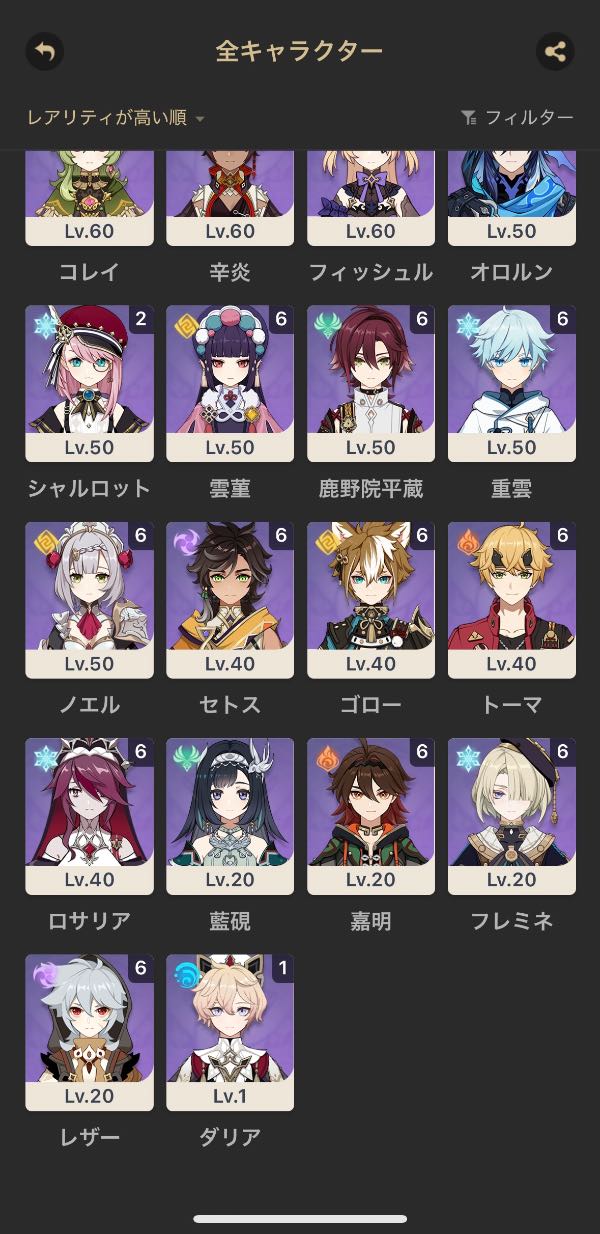This screenshot has width=600, height=1234.
Task: Open 重雲 character card
Action: click(x=512, y=383)
